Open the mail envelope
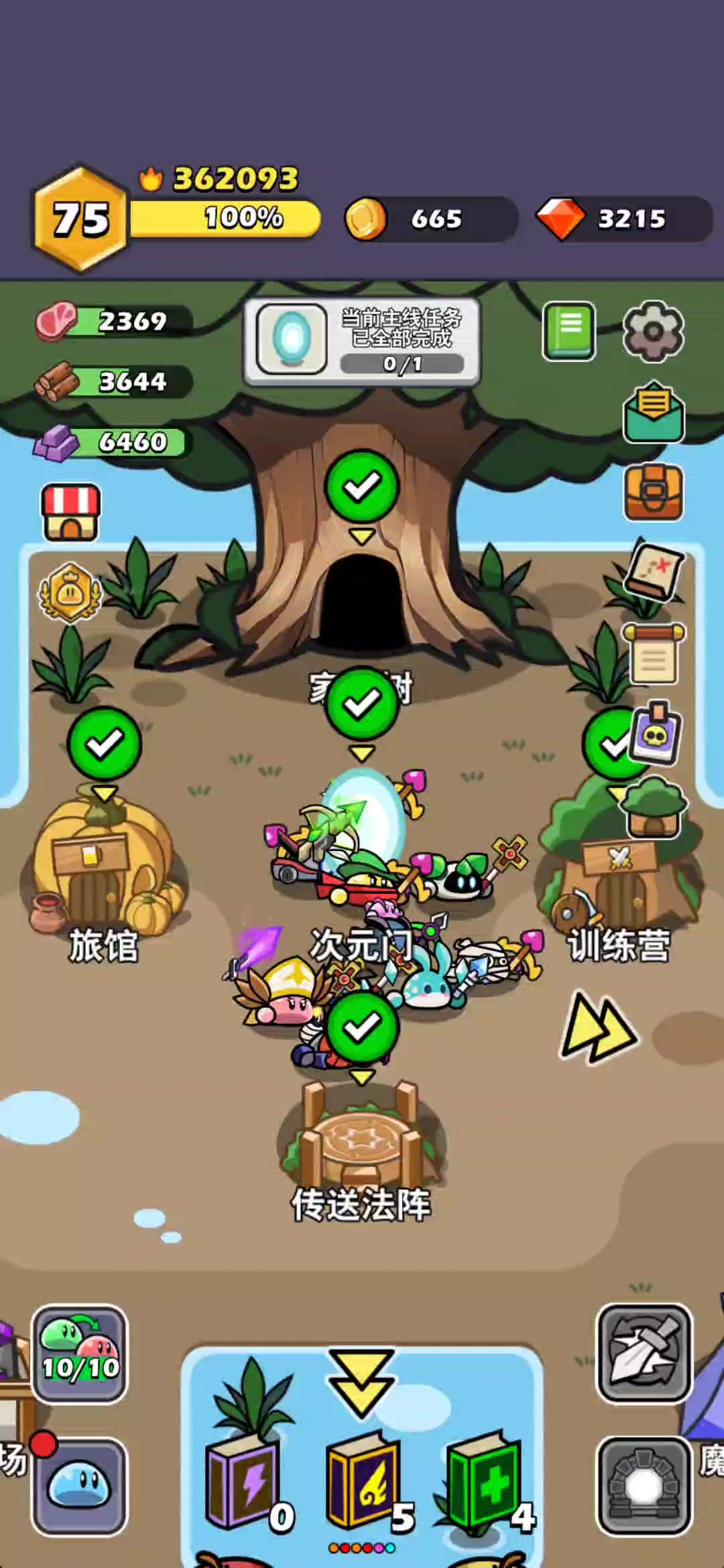724x1568 pixels. click(x=653, y=411)
